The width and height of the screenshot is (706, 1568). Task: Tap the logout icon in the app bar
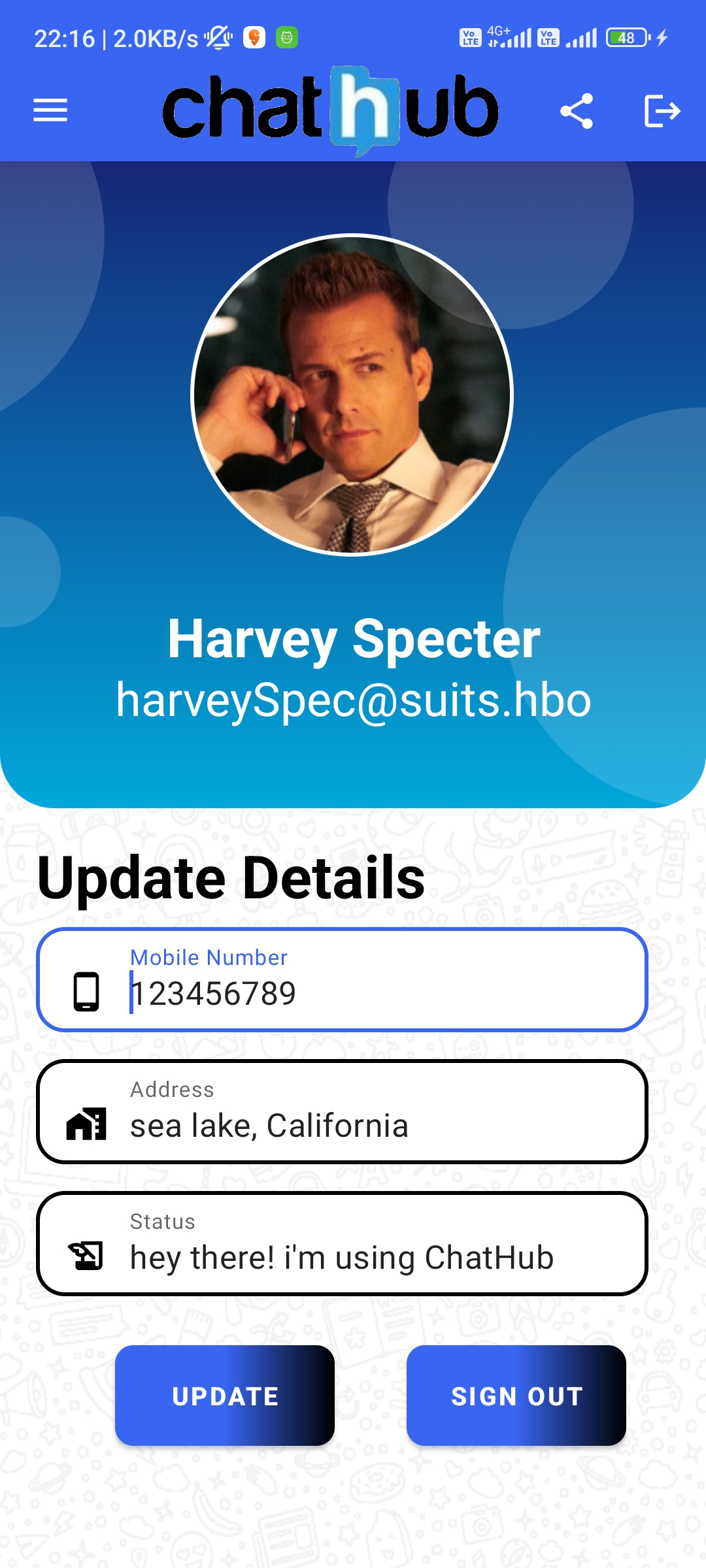(662, 111)
